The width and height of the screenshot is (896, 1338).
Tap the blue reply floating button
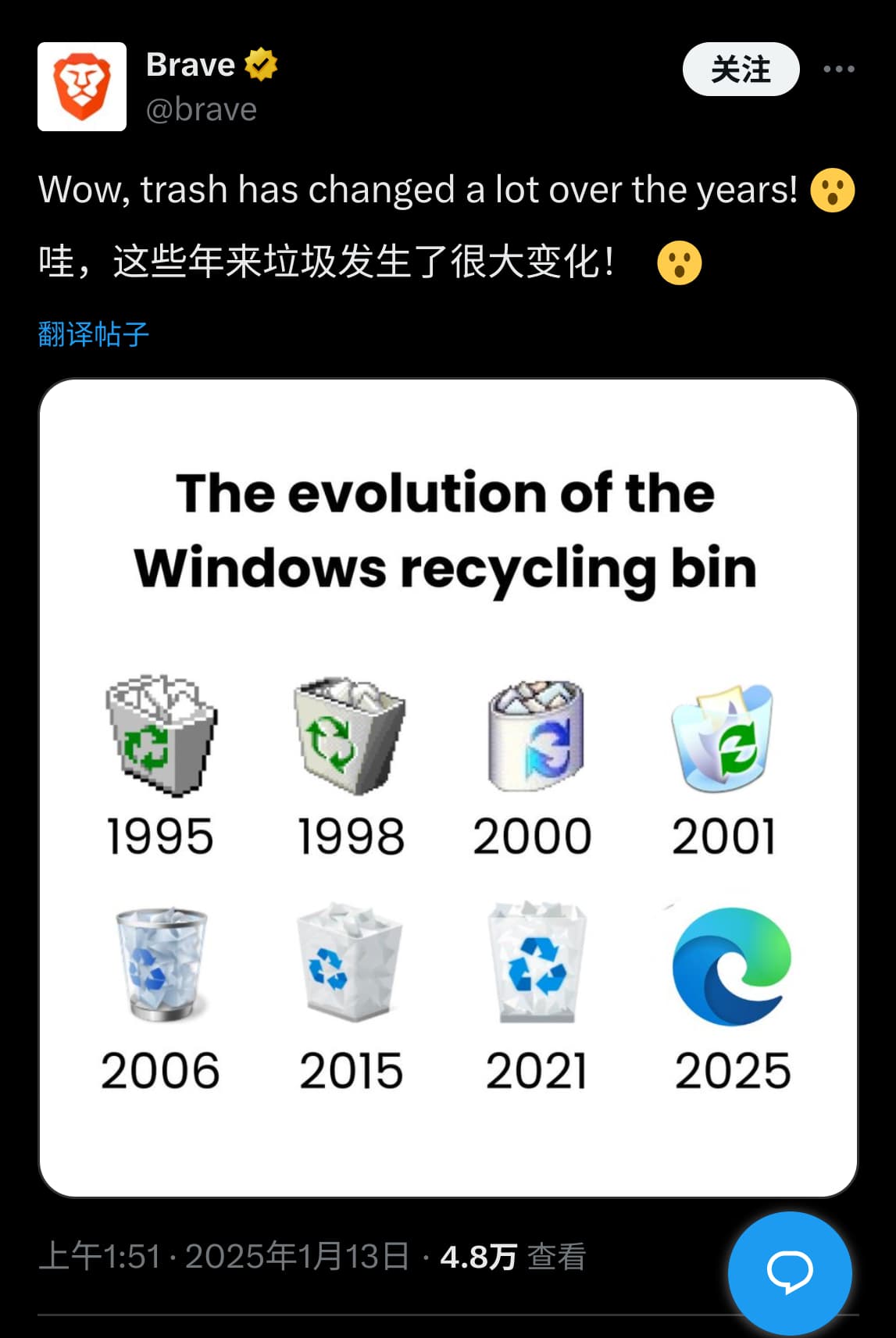tap(790, 1273)
